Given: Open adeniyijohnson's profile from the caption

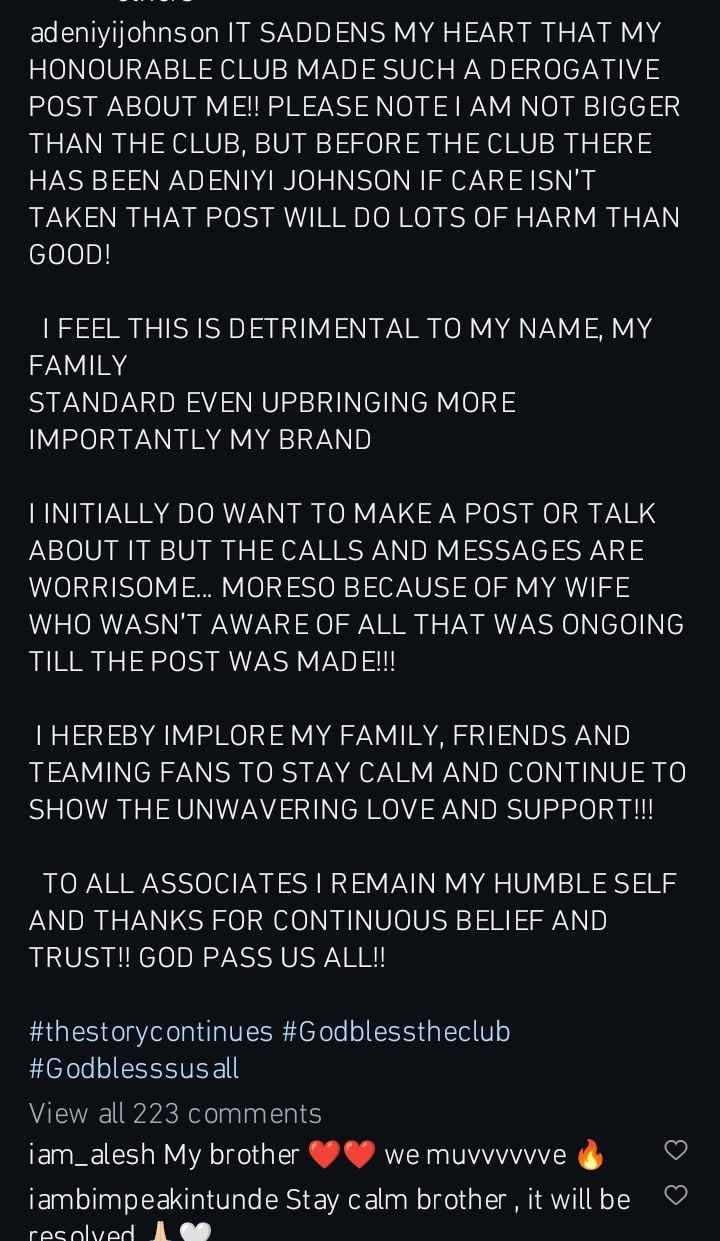Looking at the screenshot, I should pos(125,33).
